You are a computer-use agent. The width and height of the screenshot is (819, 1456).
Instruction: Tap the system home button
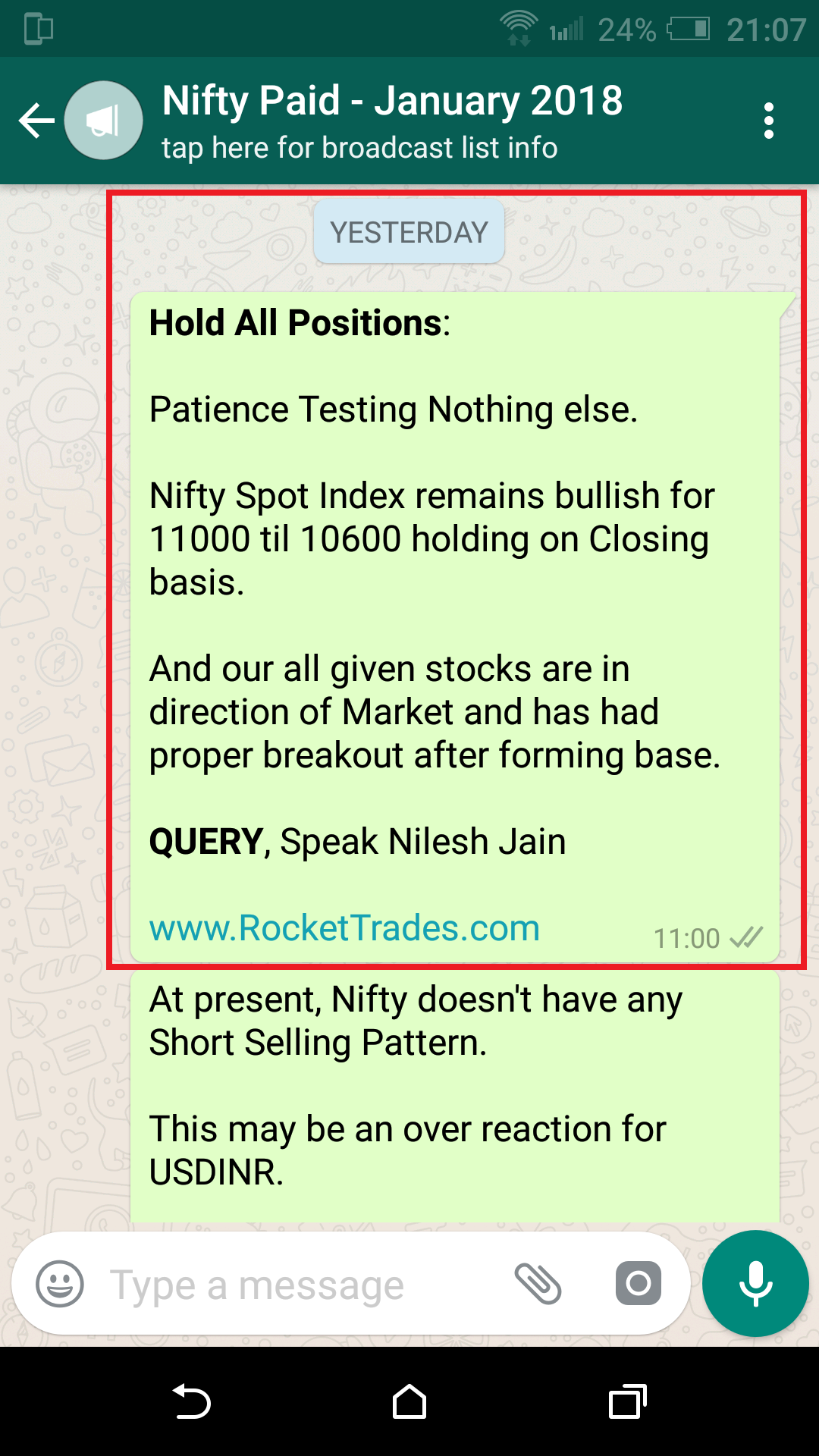point(409,1401)
